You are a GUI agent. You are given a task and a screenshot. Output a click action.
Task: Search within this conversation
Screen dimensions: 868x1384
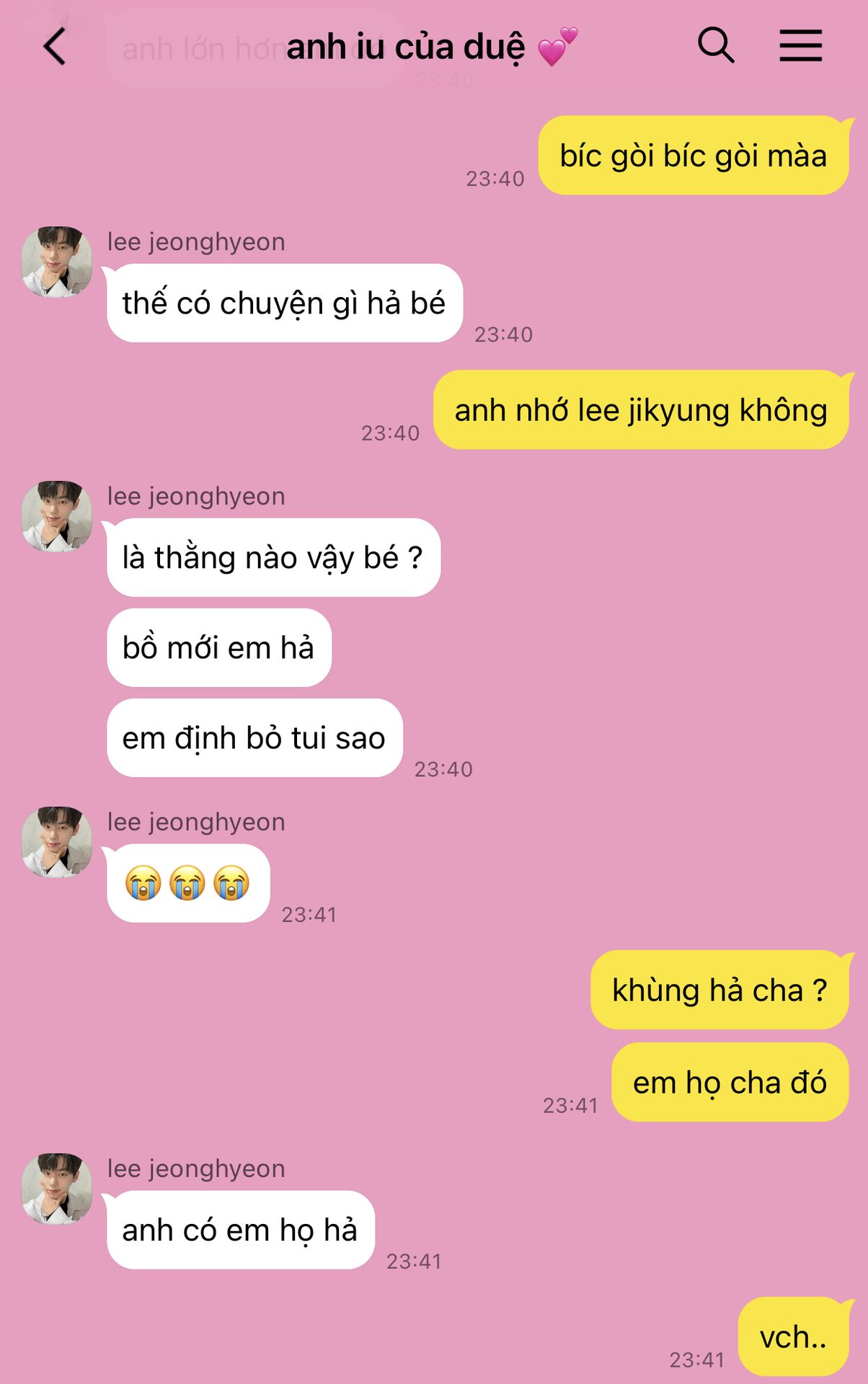pyautogui.click(x=715, y=46)
